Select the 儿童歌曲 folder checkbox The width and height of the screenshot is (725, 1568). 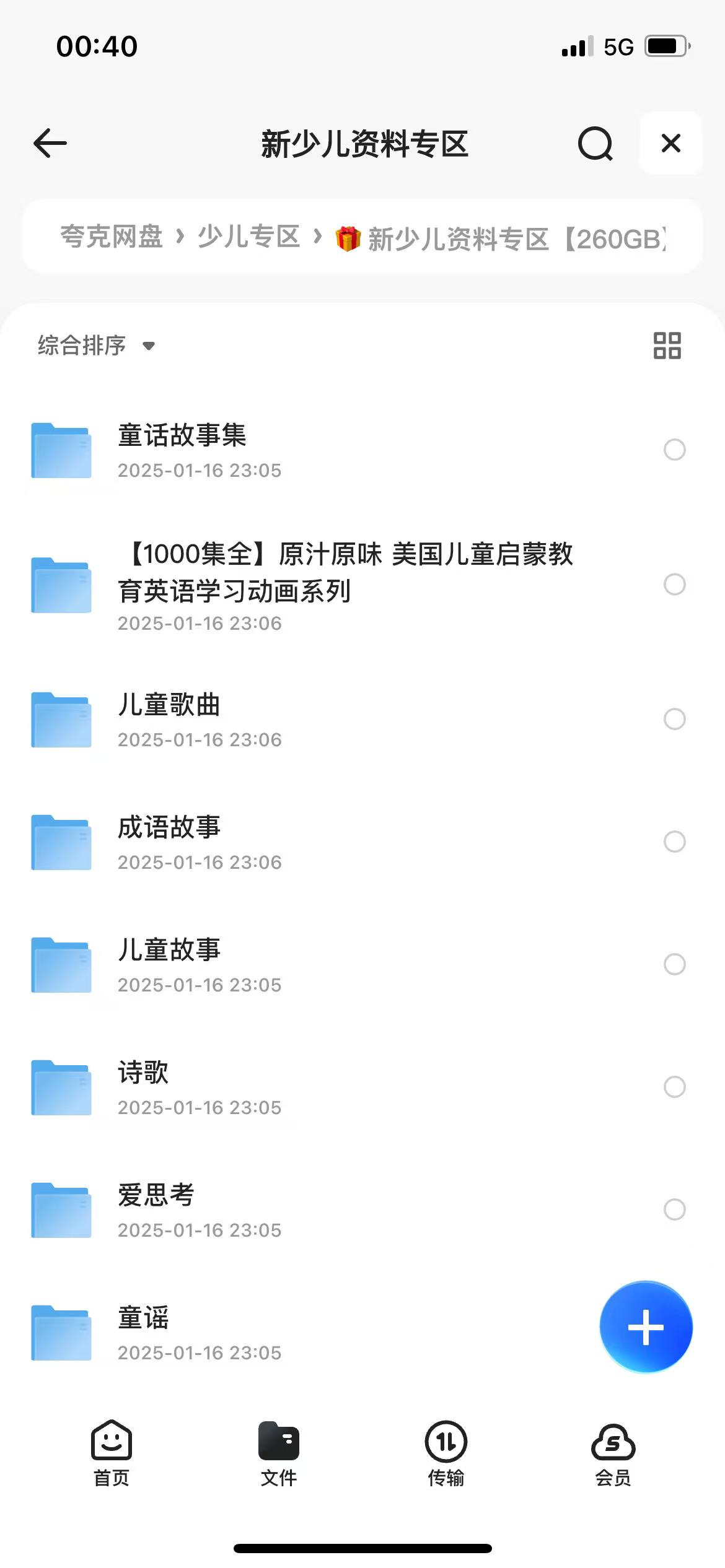tap(674, 719)
